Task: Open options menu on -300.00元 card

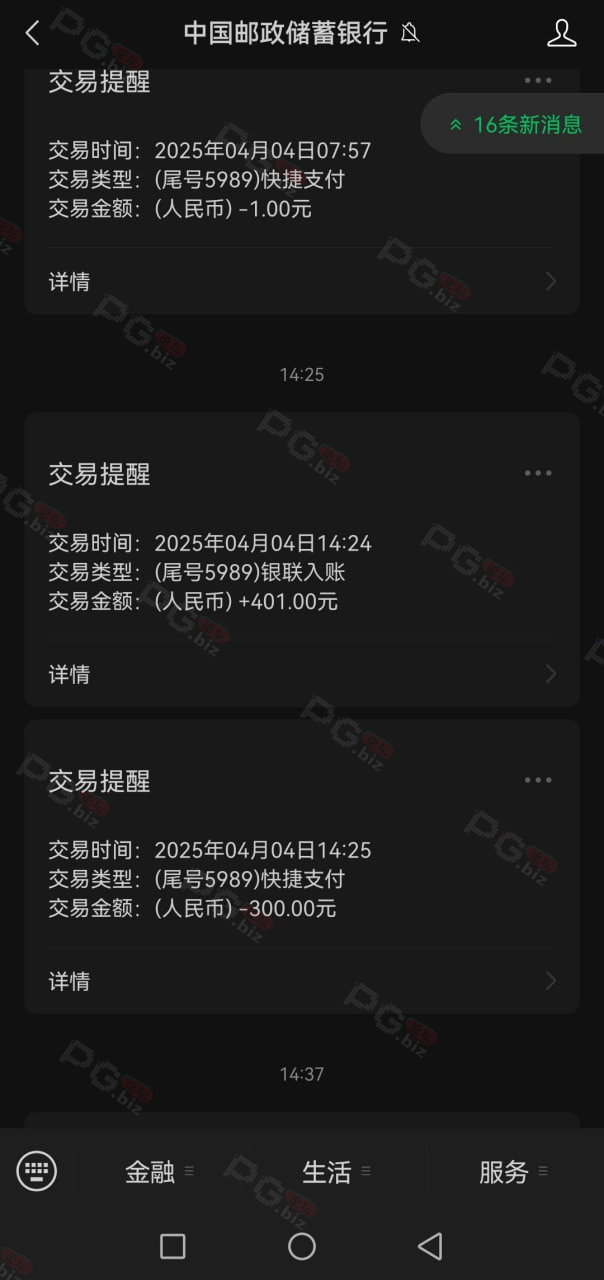Action: click(x=538, y=780)
